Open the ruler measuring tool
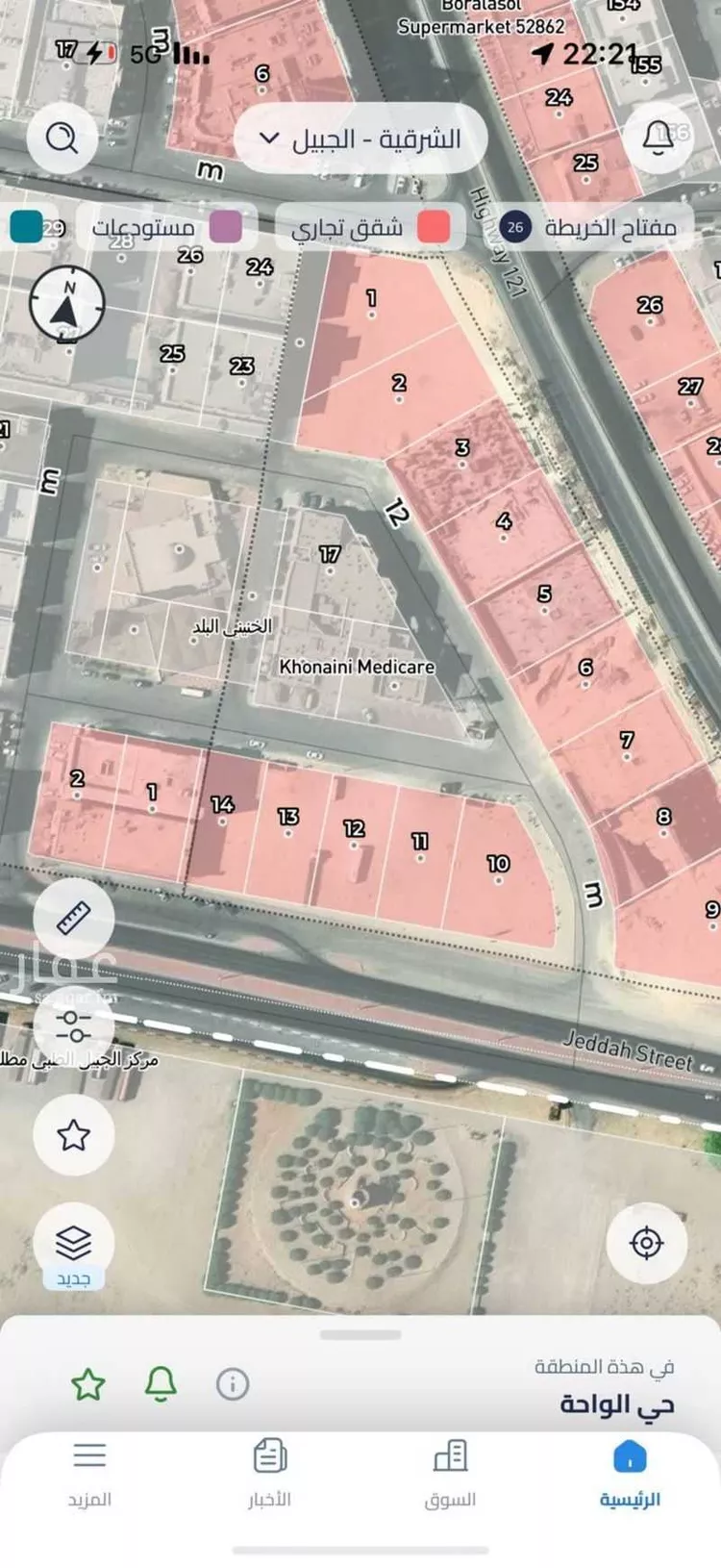The height and width of the screenshot is (1568, 721). (x=74, y=918)
